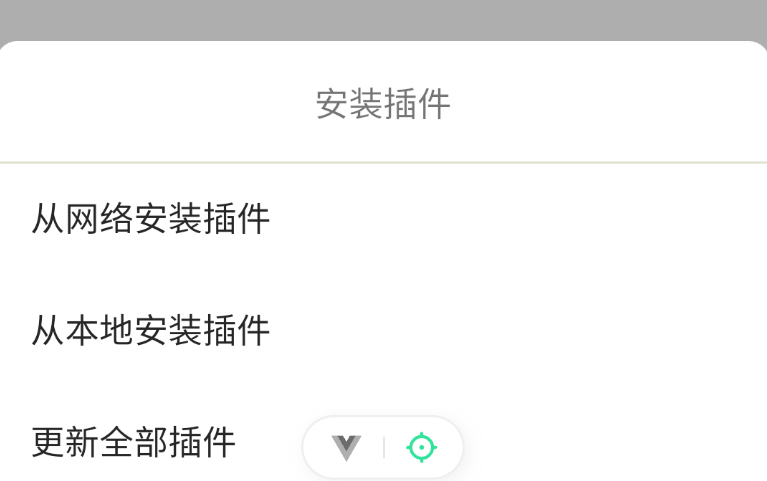This screenshot has width=767, height=481.
Task: Open the Vue devtools icon
Action: click(x=346, y=447)
